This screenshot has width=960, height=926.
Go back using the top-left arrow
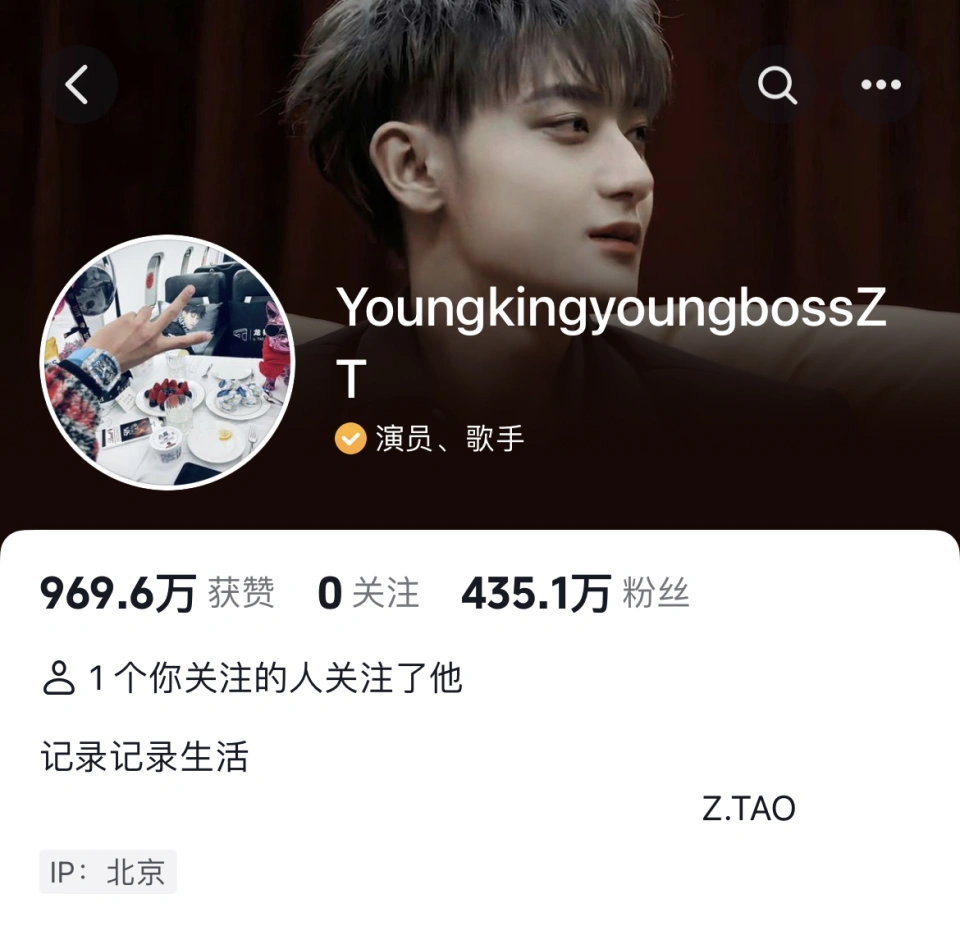[78, 85]
